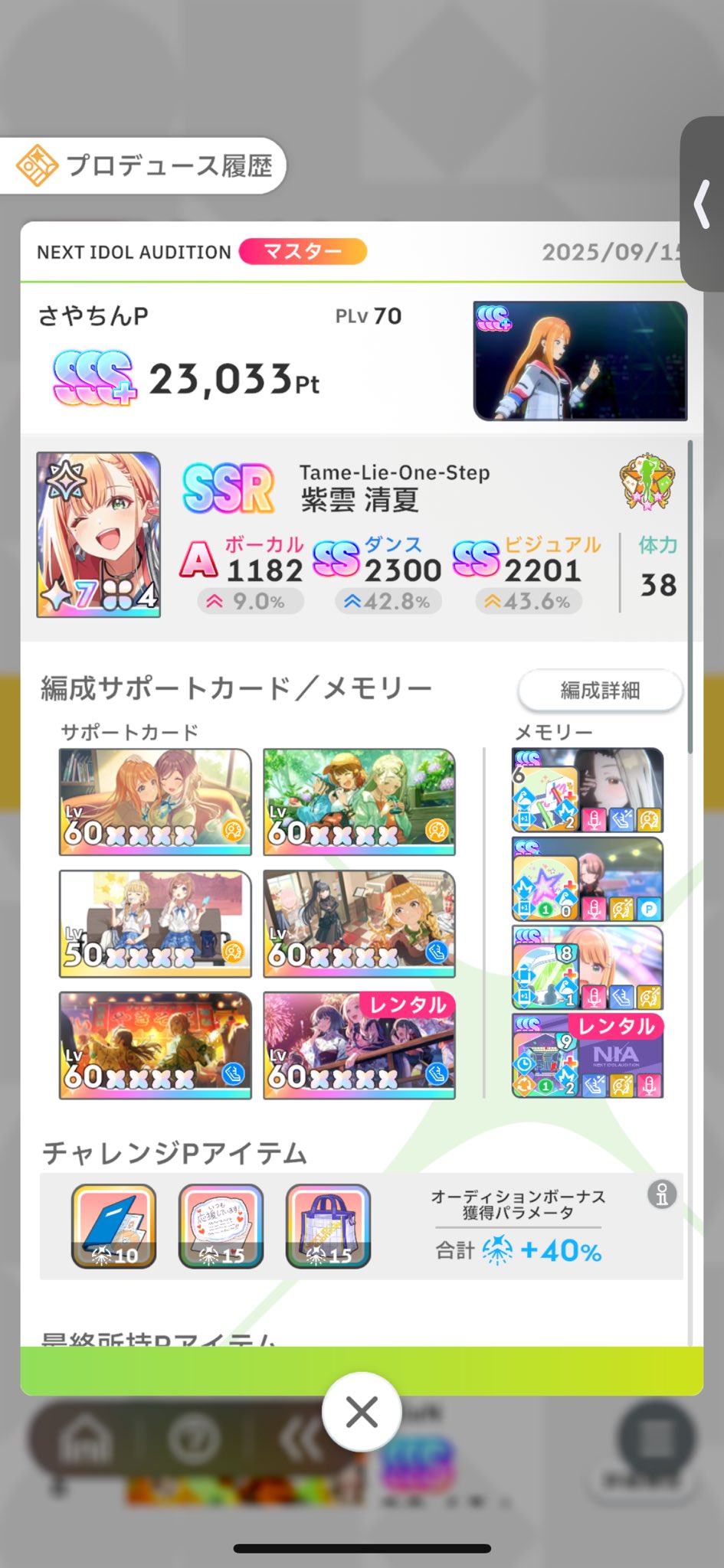
Task: Open the first memory in the list
Action: point(588,790)
